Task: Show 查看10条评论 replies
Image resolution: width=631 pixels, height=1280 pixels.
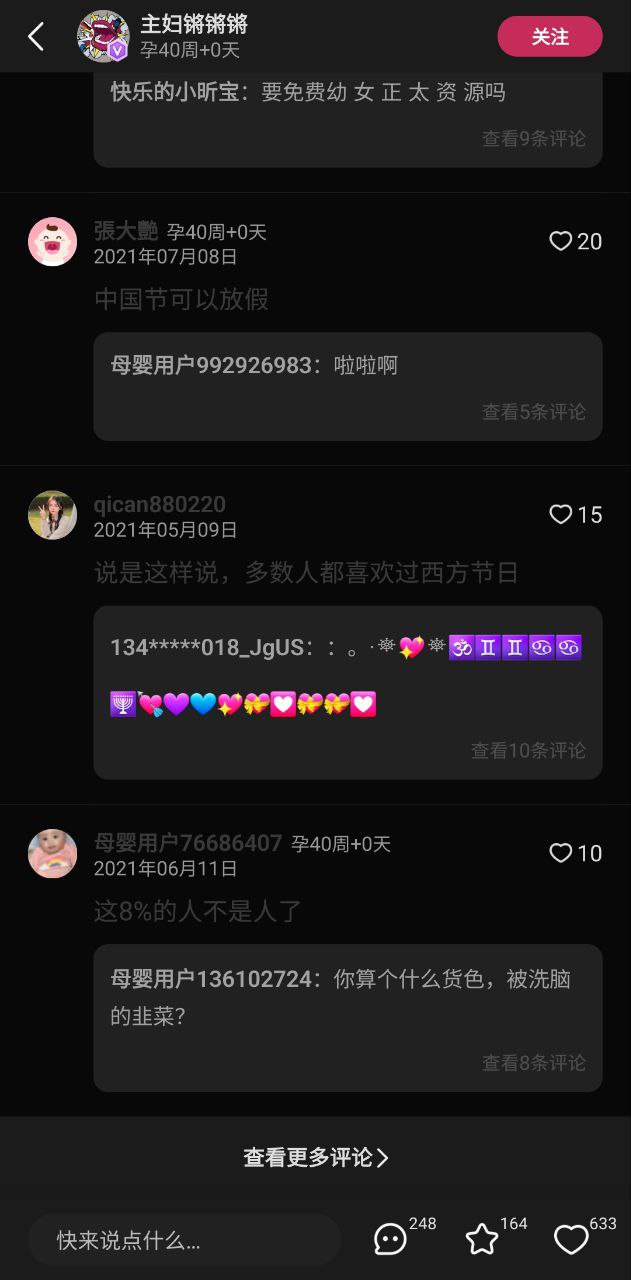Action: pyautogui.click(x=528, y=750)
